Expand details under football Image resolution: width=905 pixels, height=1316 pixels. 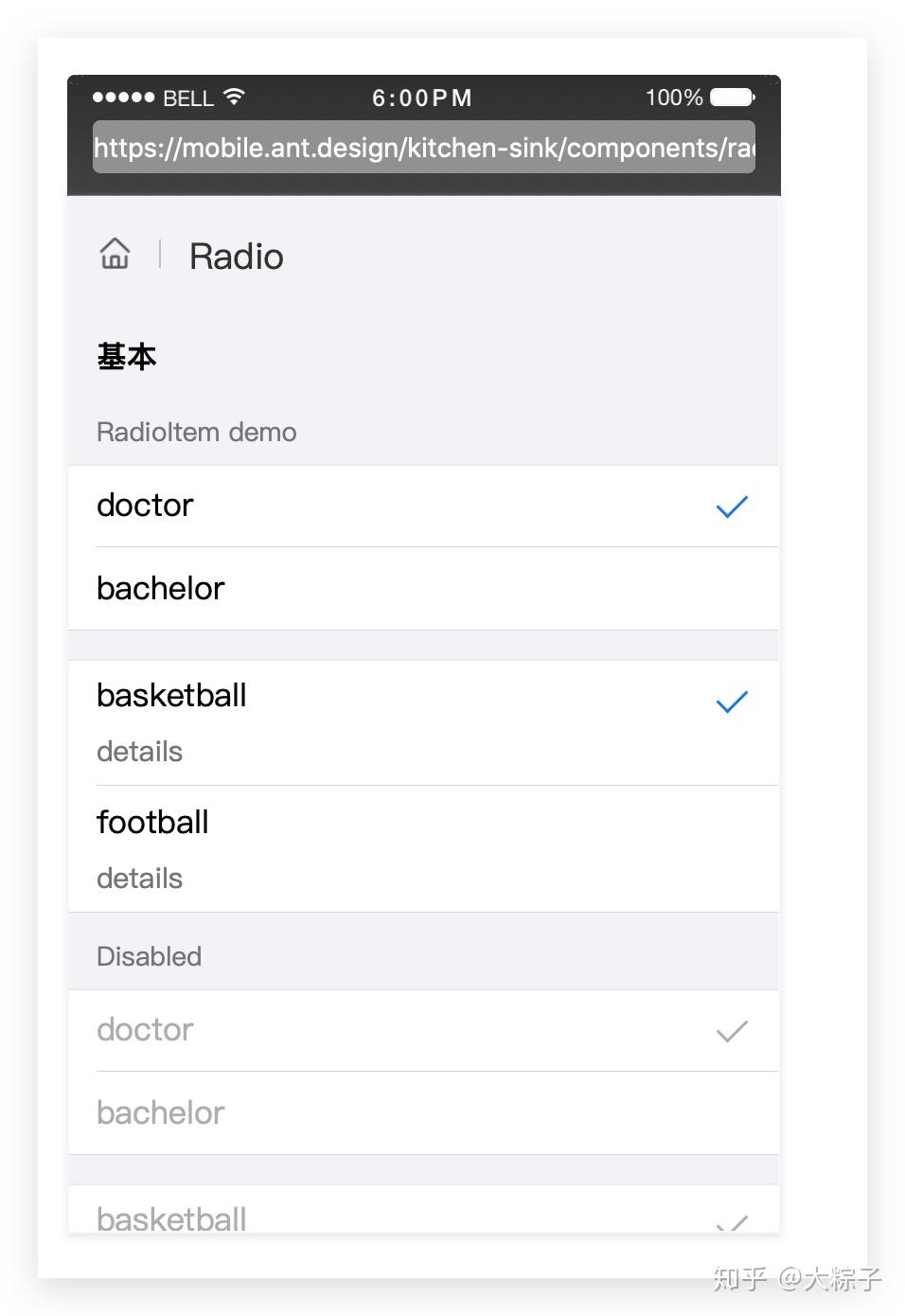[139, 878]
